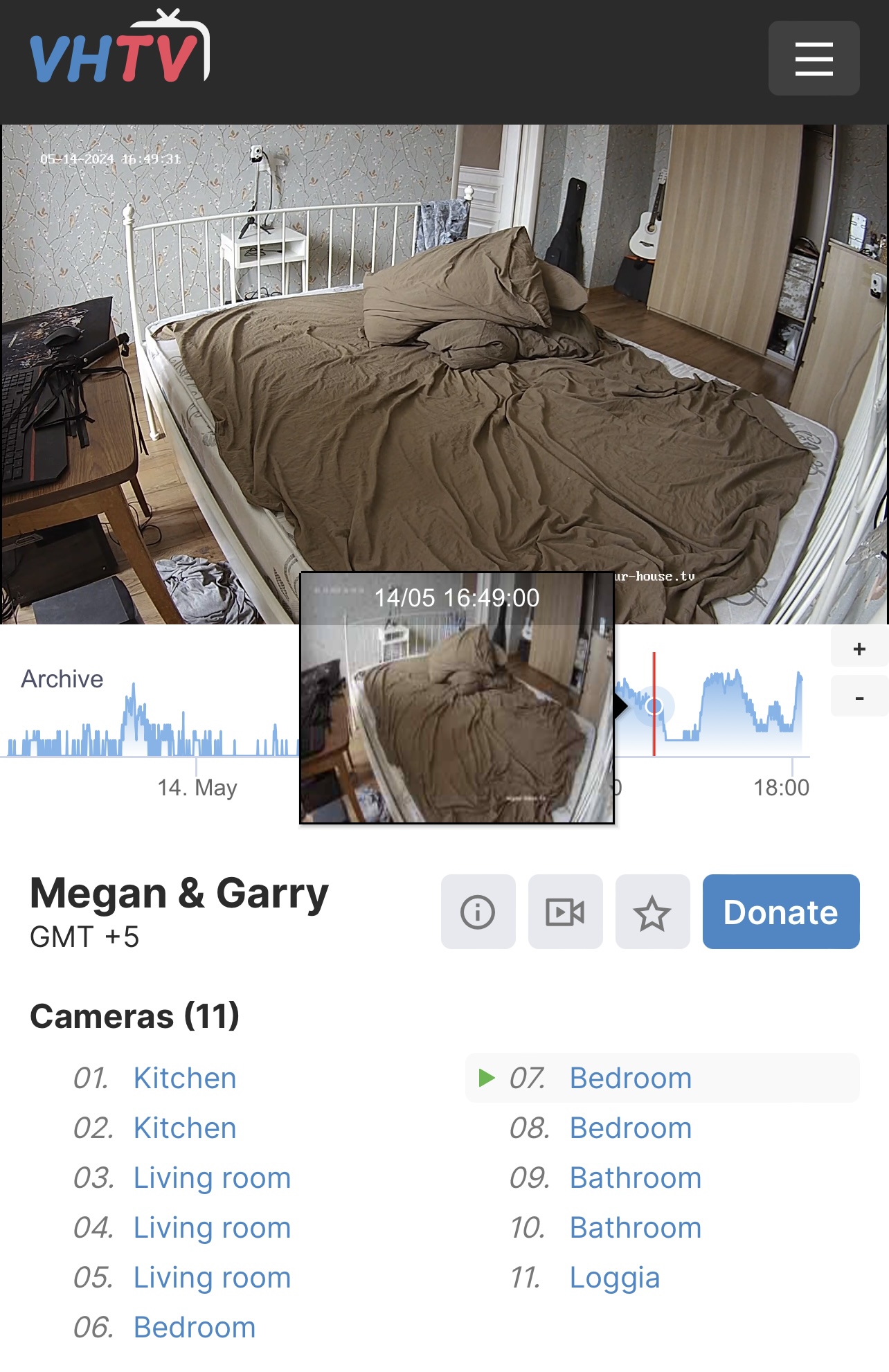
Task: Tap the video camera icon button
Action: coord(565,912)
